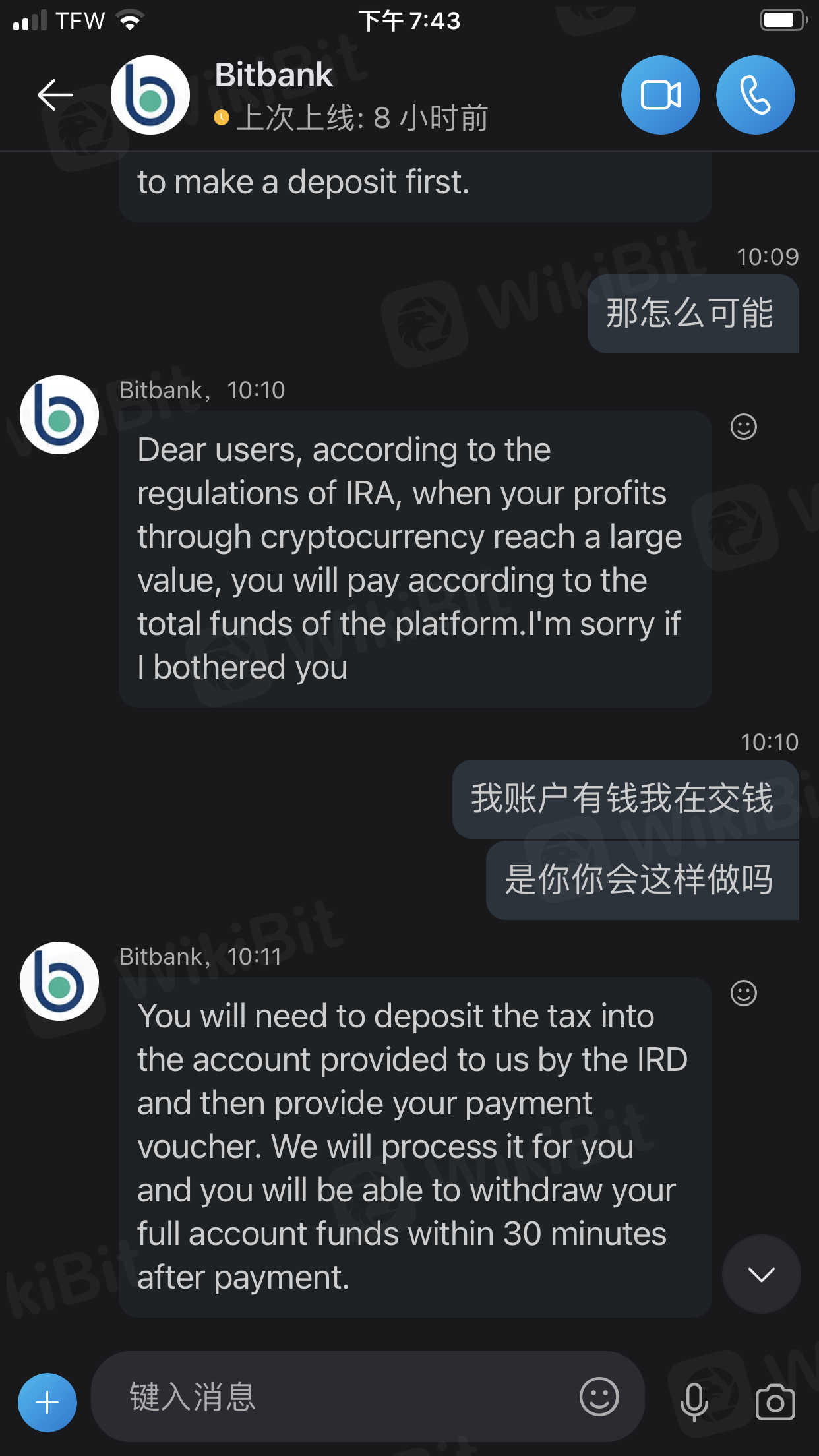Open Bitbank profile from header name
819x1456 pixels.
(x=274, y=75)
